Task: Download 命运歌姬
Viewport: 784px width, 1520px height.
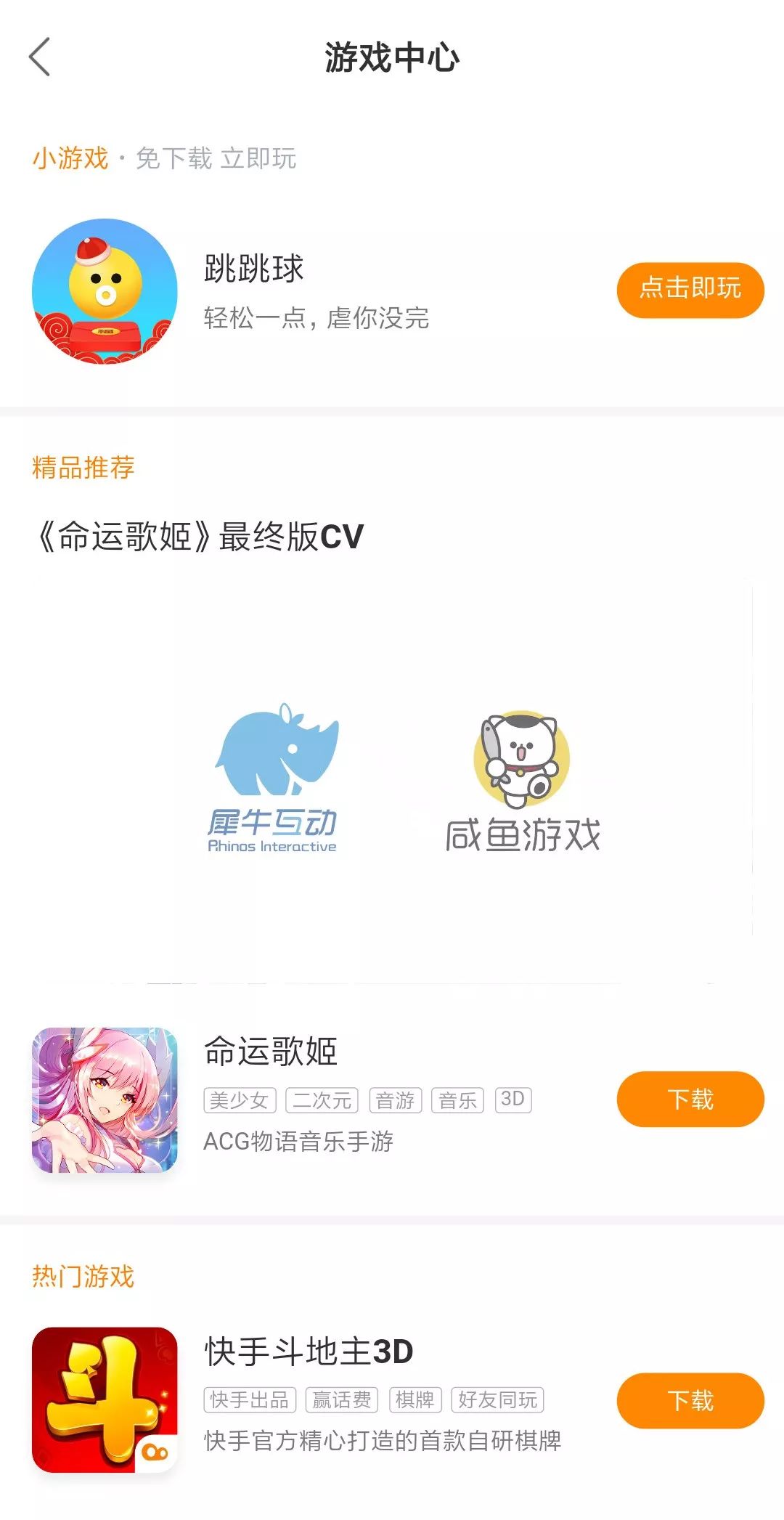Action: click(x=690, y=1099)
